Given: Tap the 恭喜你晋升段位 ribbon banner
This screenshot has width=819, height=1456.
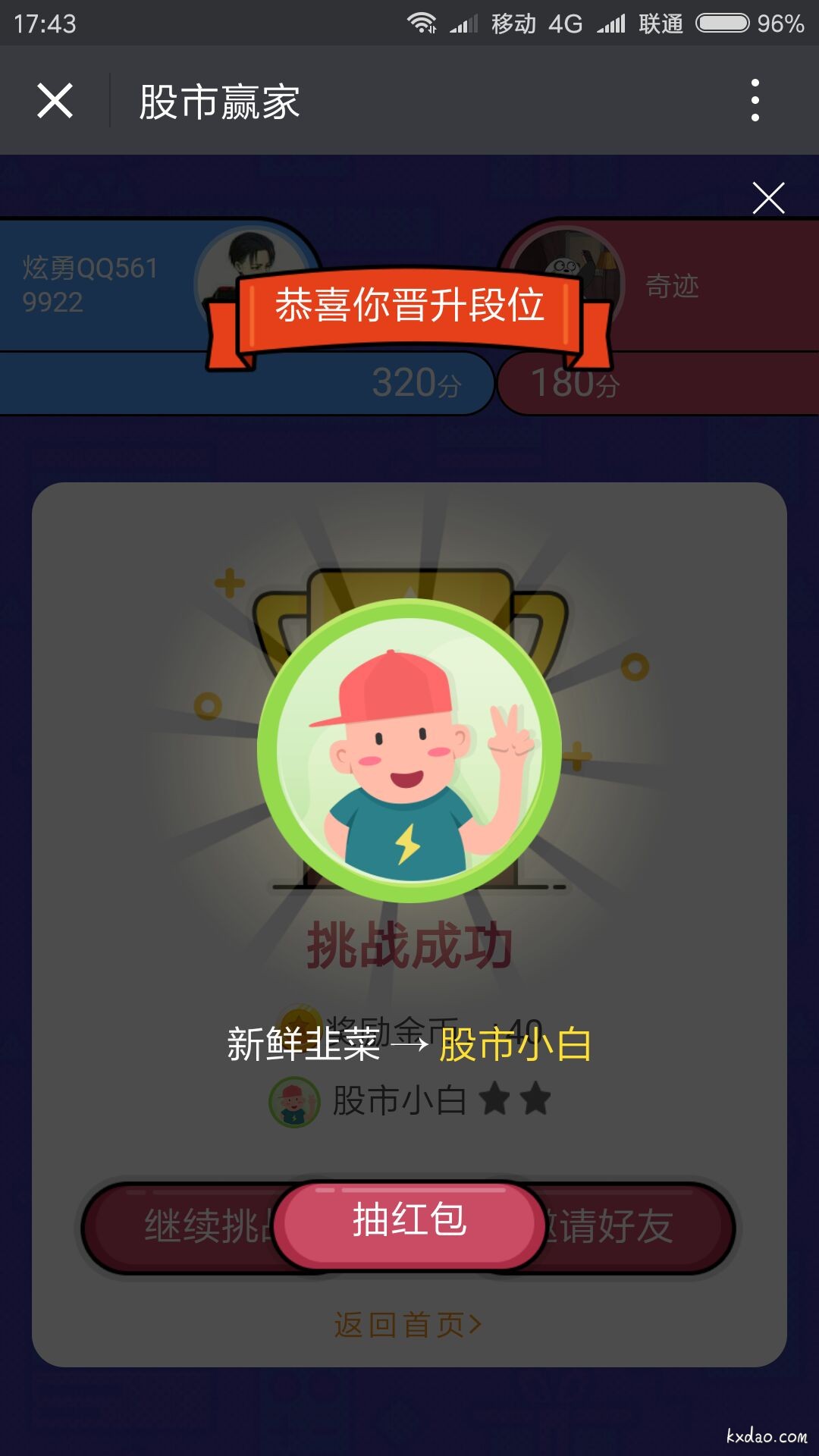Looking at the screenshot, I should [409, 306].
